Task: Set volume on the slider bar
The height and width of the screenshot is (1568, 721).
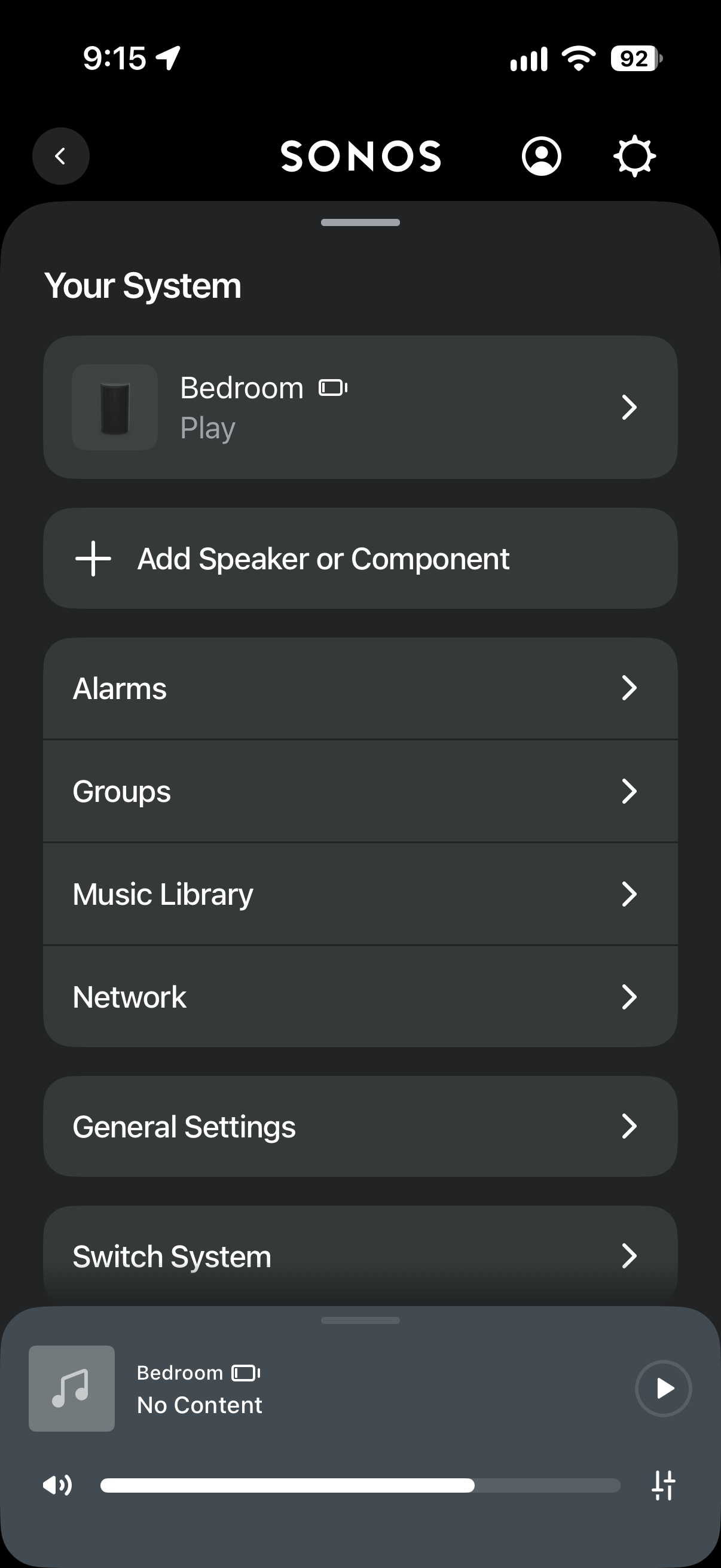Action: (x=360, y=1485)
